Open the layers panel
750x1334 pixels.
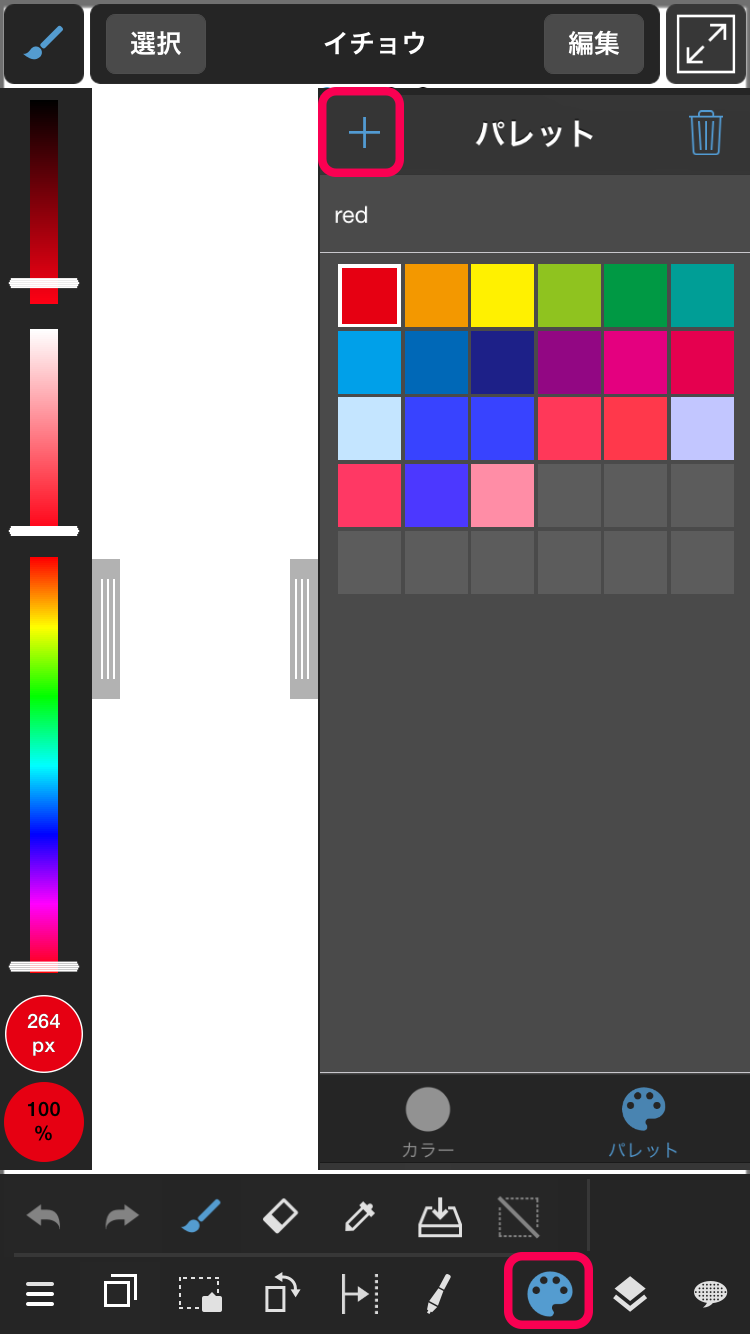(x=630, y=1295)
